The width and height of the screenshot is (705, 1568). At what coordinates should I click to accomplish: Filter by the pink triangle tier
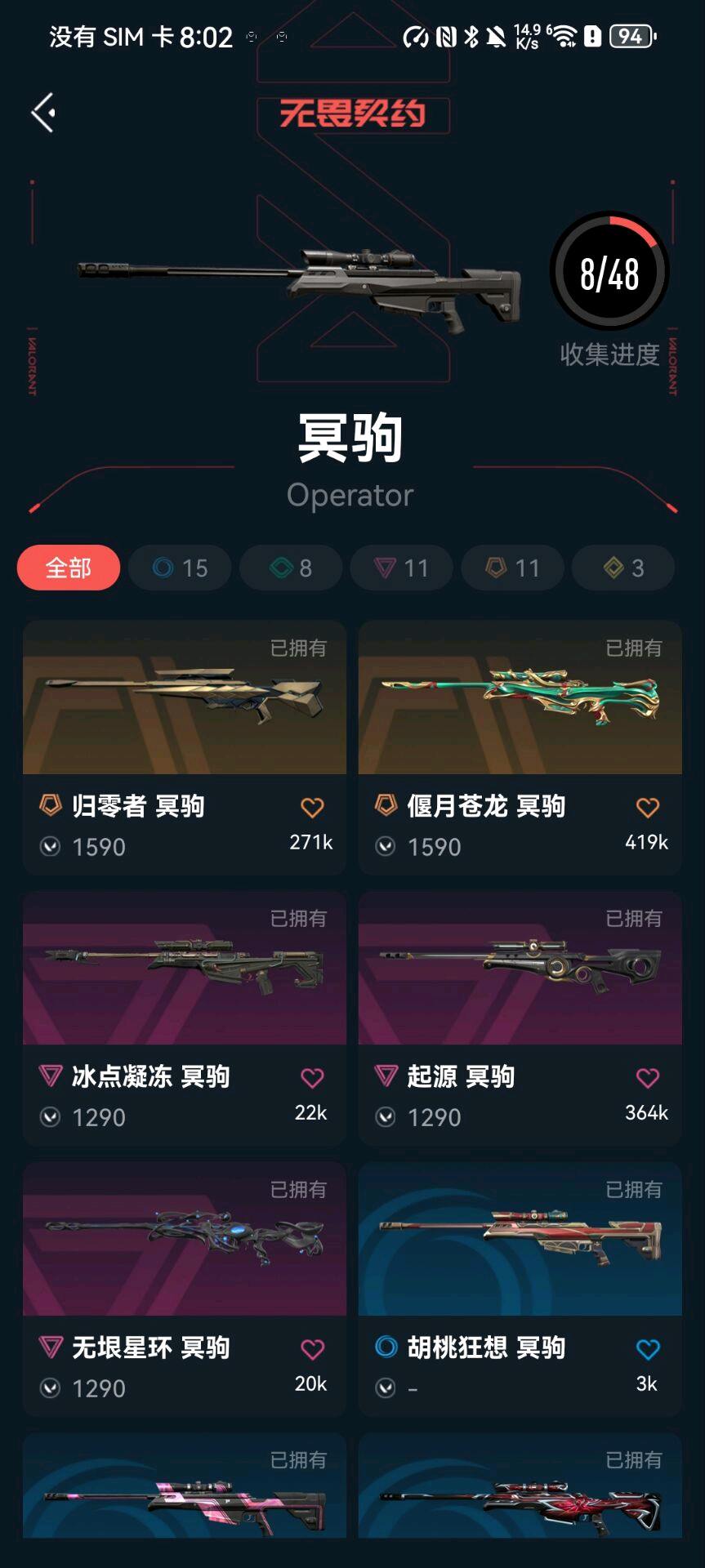tap(401, 568)
